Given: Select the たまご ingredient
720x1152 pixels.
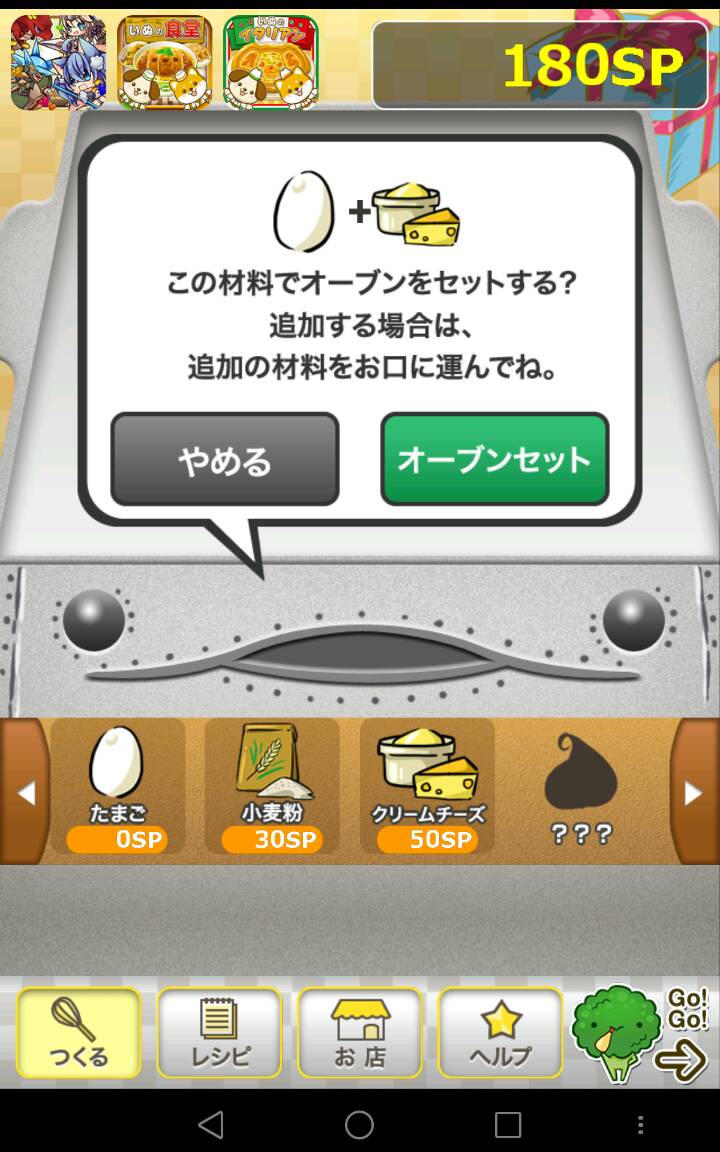Looking at the screenshot, I should (x=117, y=787).
